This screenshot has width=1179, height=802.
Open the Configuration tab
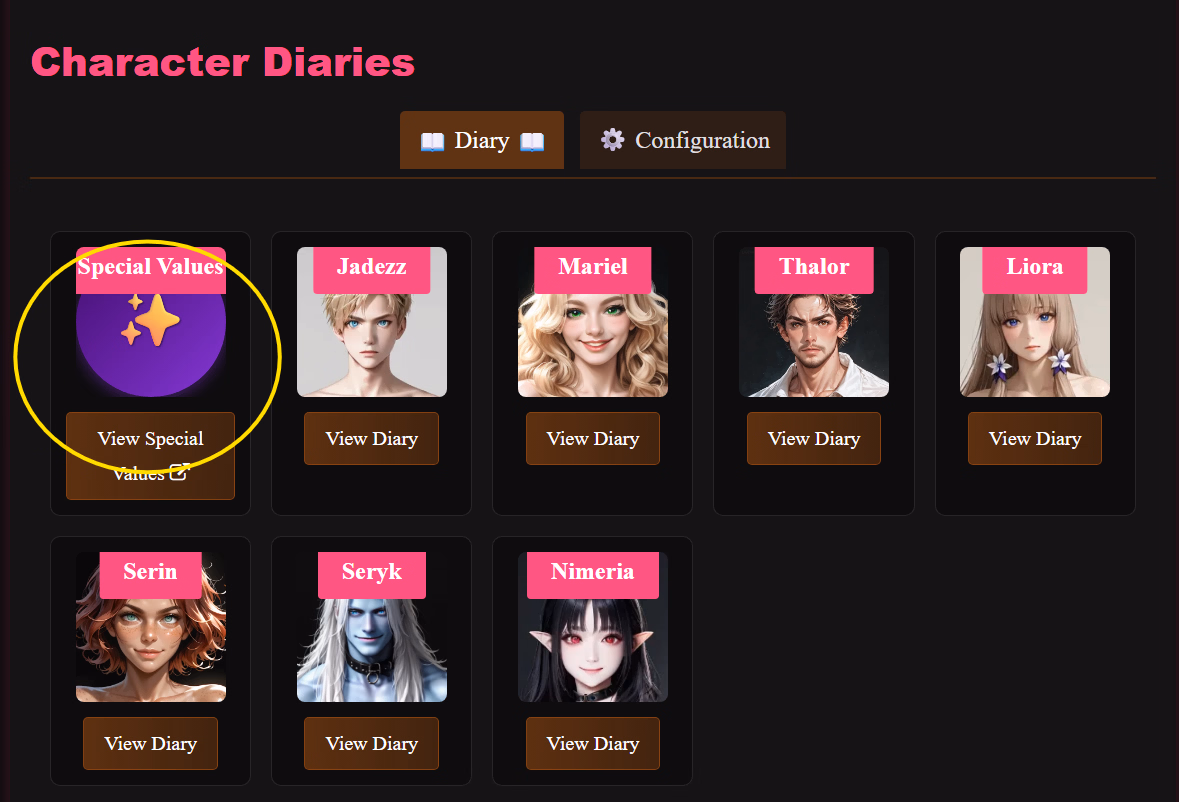(x=683, y=140)
